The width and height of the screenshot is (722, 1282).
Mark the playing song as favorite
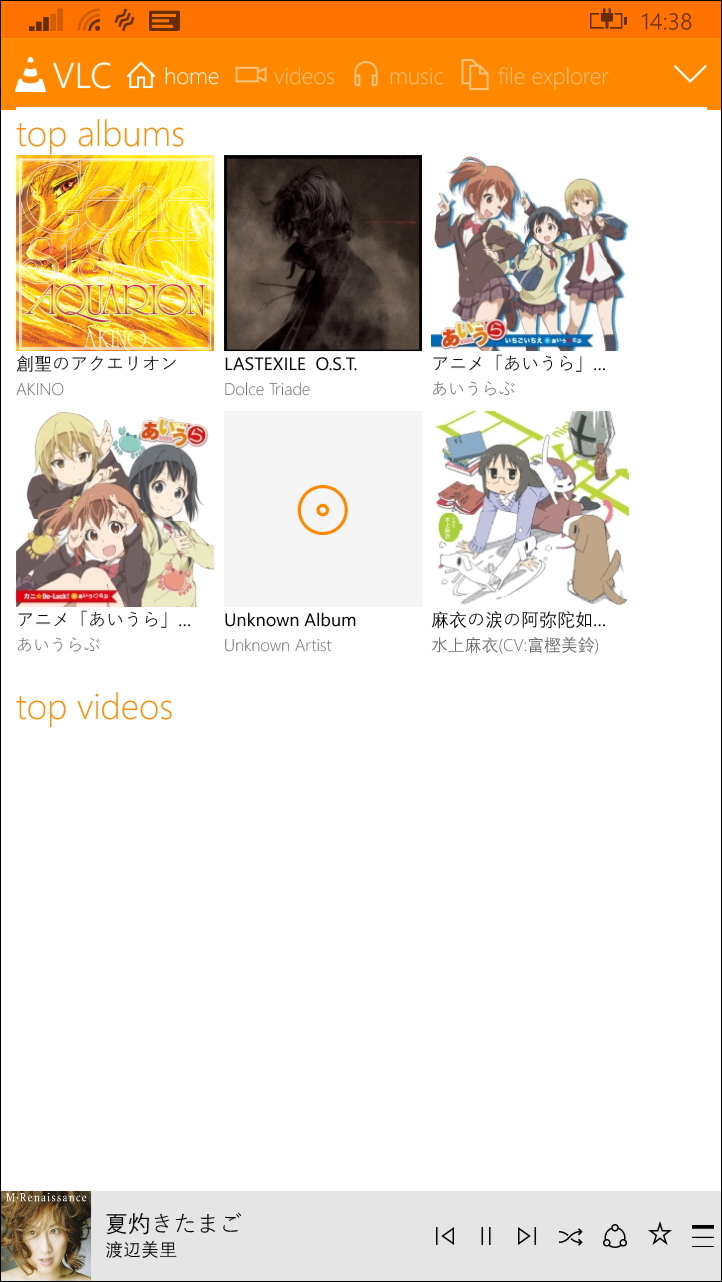659,1235
